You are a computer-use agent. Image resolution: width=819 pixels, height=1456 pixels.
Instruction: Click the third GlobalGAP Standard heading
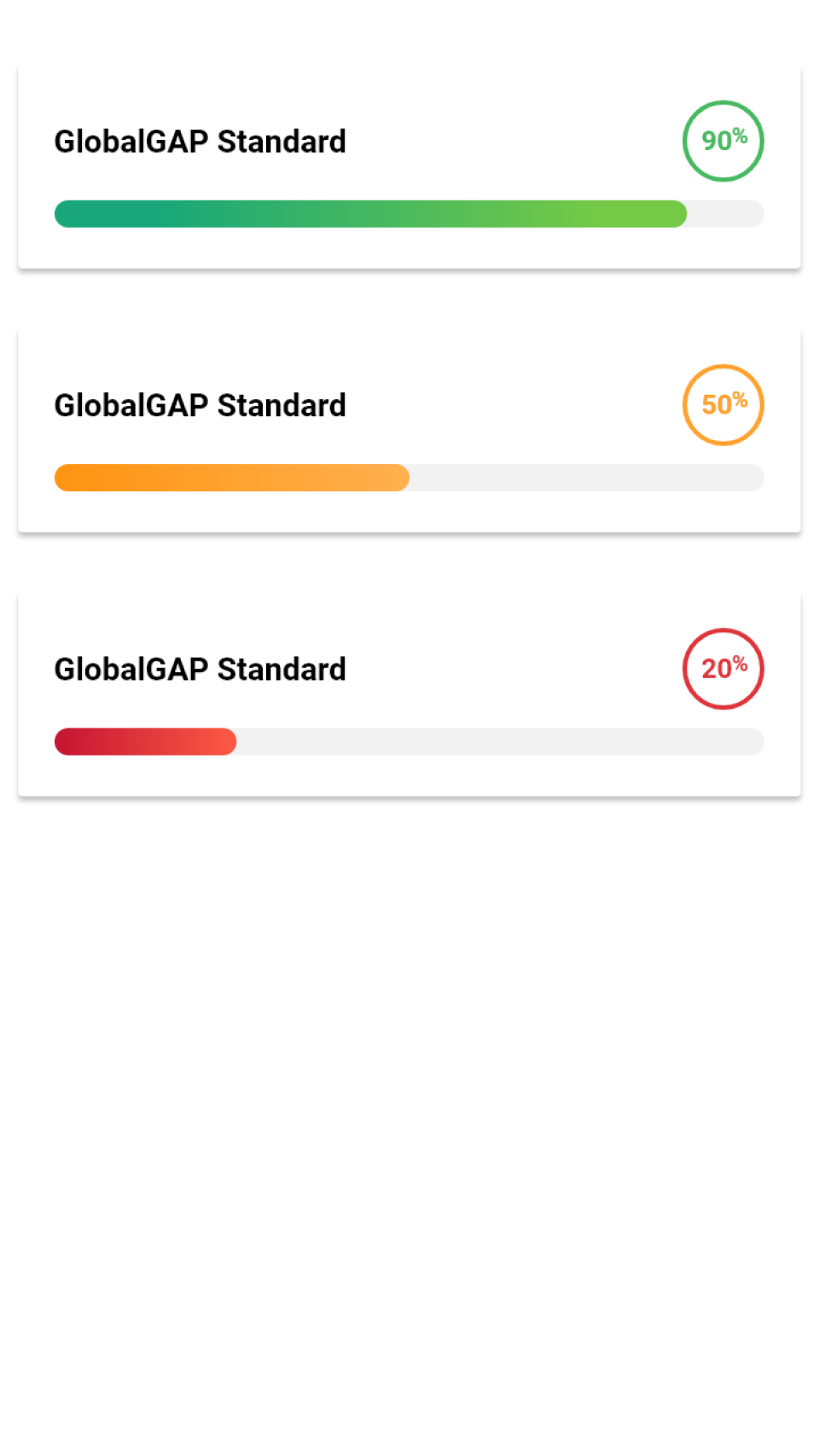[200, 668]
